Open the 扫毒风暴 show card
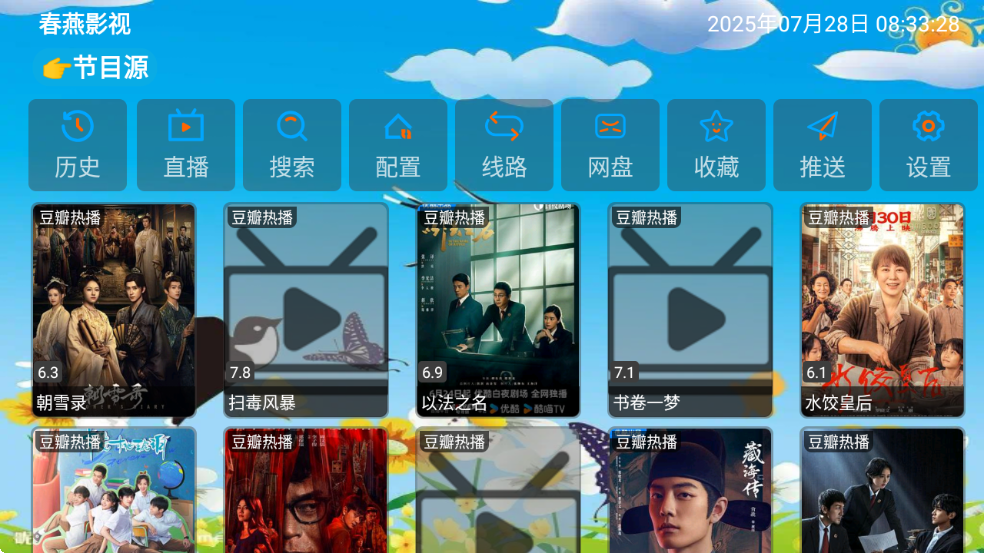 [x=306, y=310]
